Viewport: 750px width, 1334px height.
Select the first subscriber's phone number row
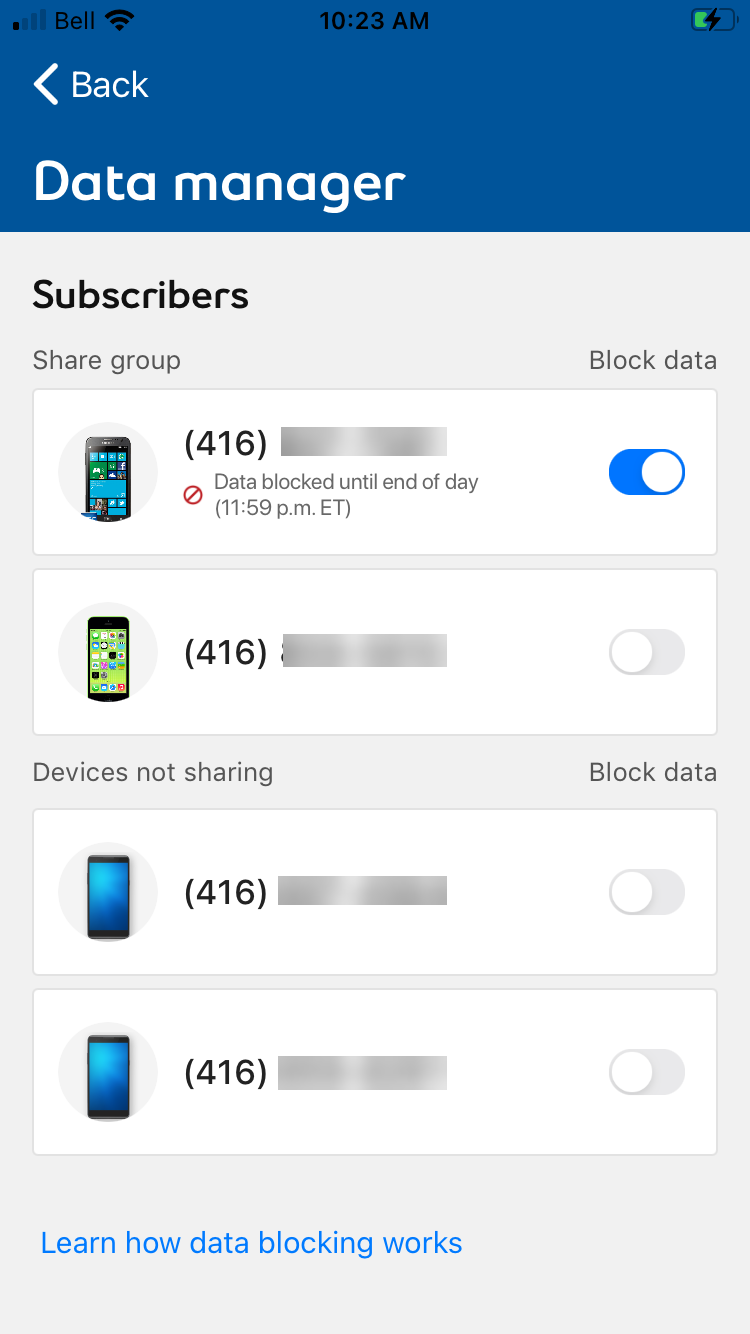tap(315, 441)
